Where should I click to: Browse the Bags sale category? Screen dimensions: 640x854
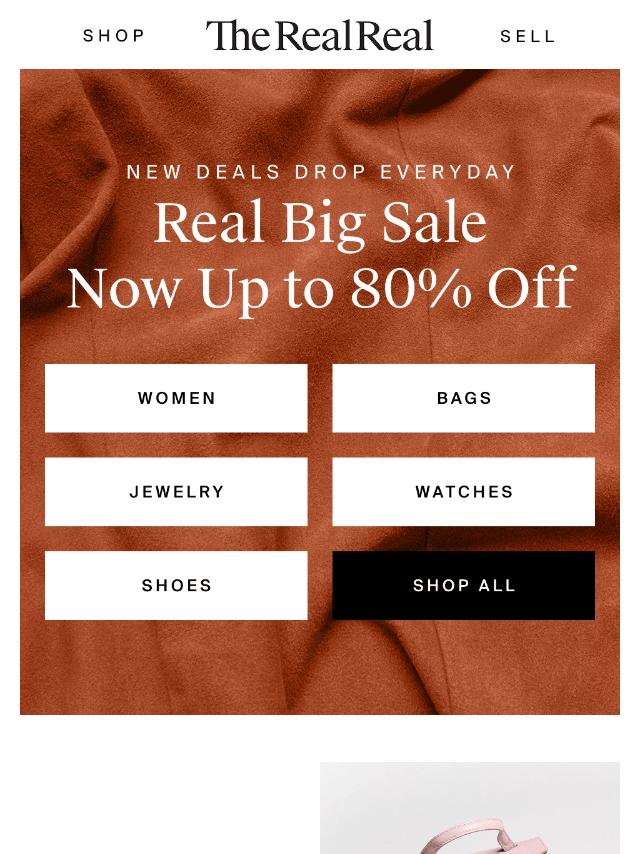464,398
